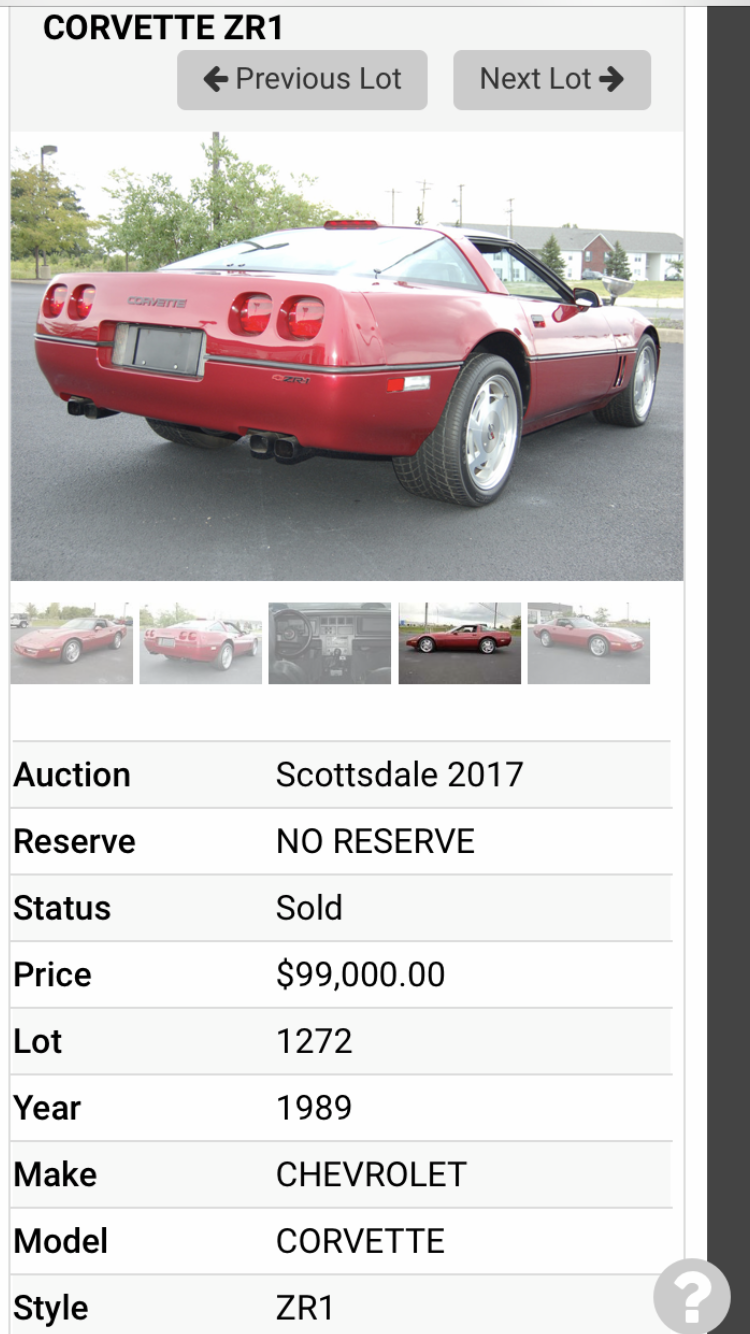The image size is (750, 1334).
Task: Click the Previous Lot button
Action: click(302, 79)
